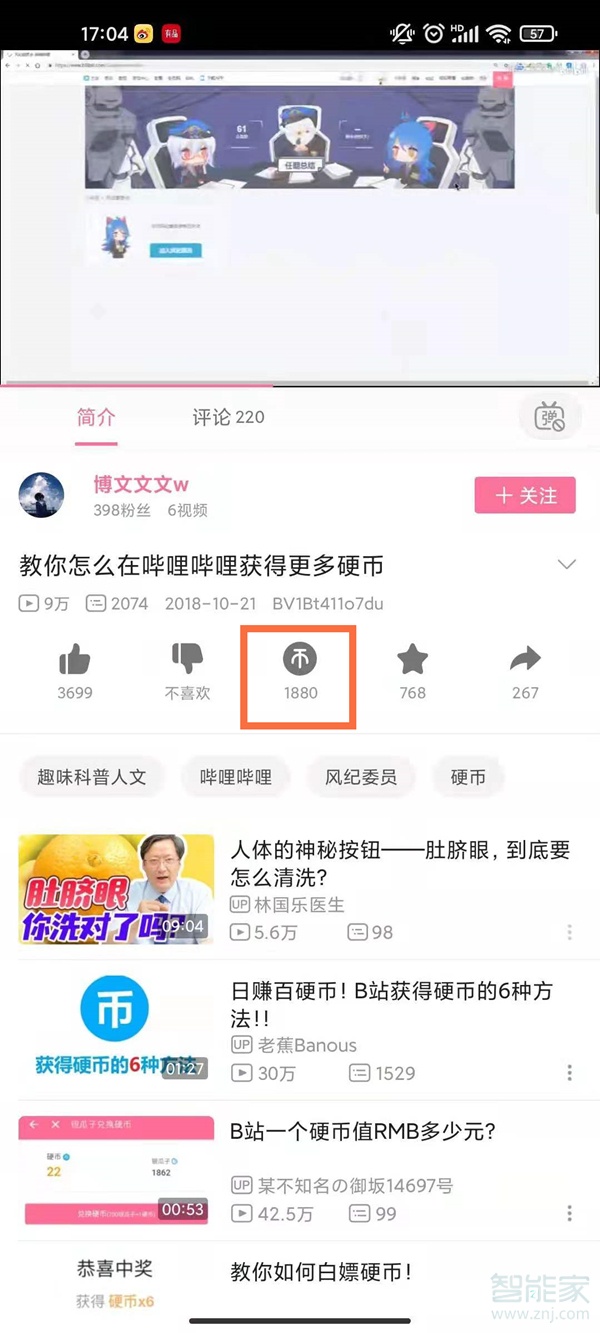Tap the 硬币 tag chip
The height and width of the screenshot is (1333, 600).
[467, 777]
